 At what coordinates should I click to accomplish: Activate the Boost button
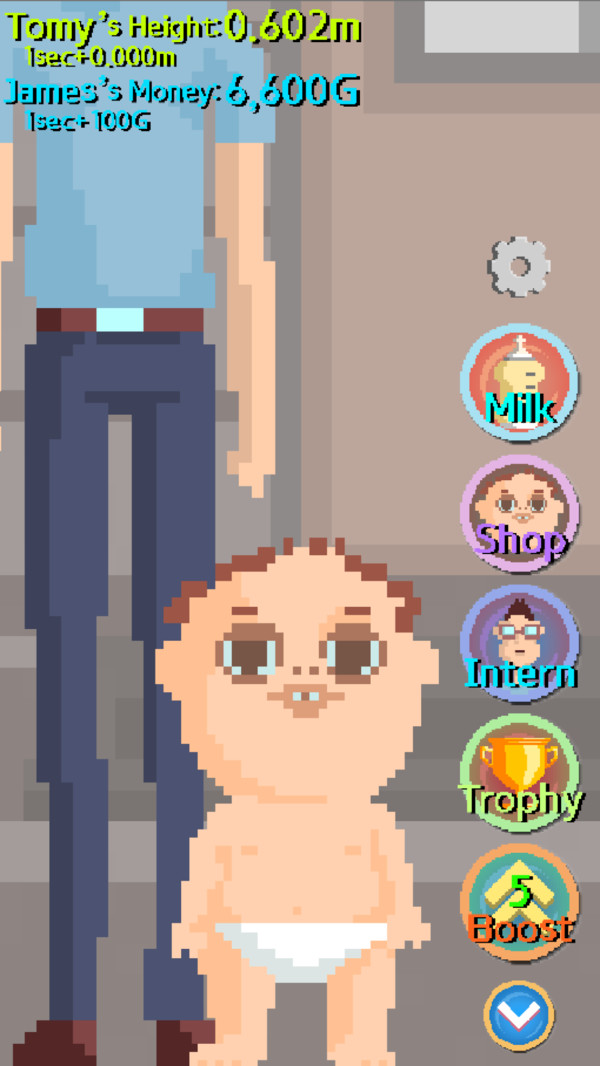pos(520,903)
